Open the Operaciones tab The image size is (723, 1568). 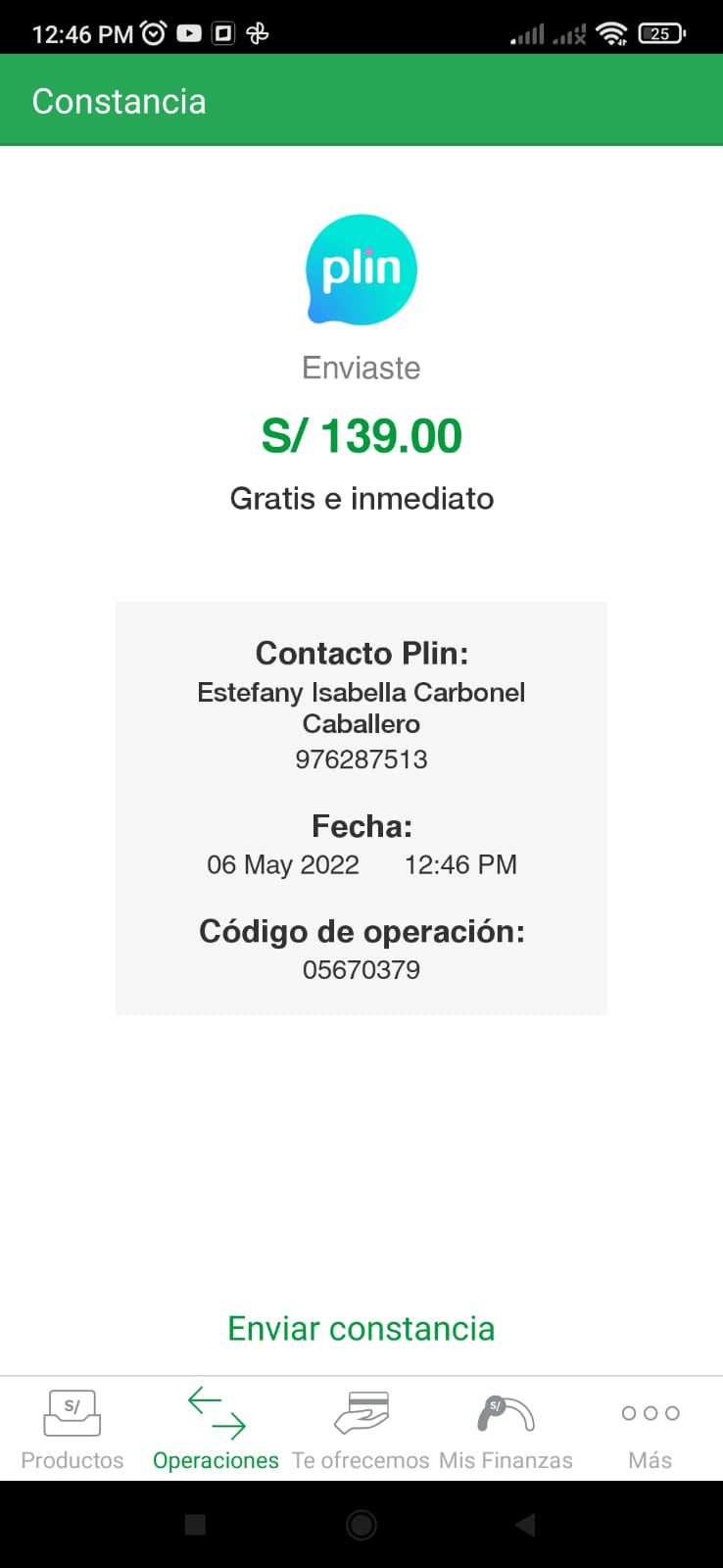point(216,1429)
